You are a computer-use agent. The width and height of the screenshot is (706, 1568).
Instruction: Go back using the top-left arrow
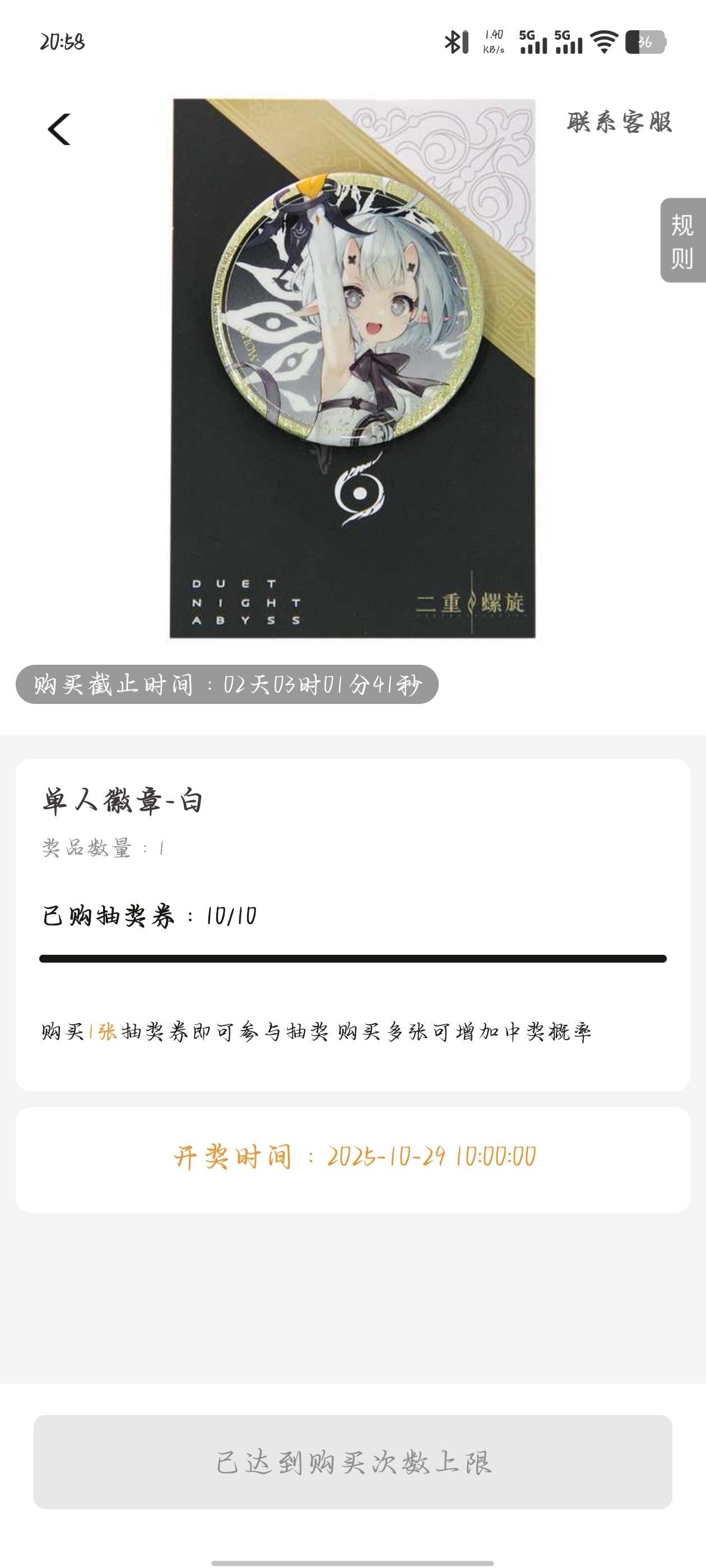click(x=59, y=129)
